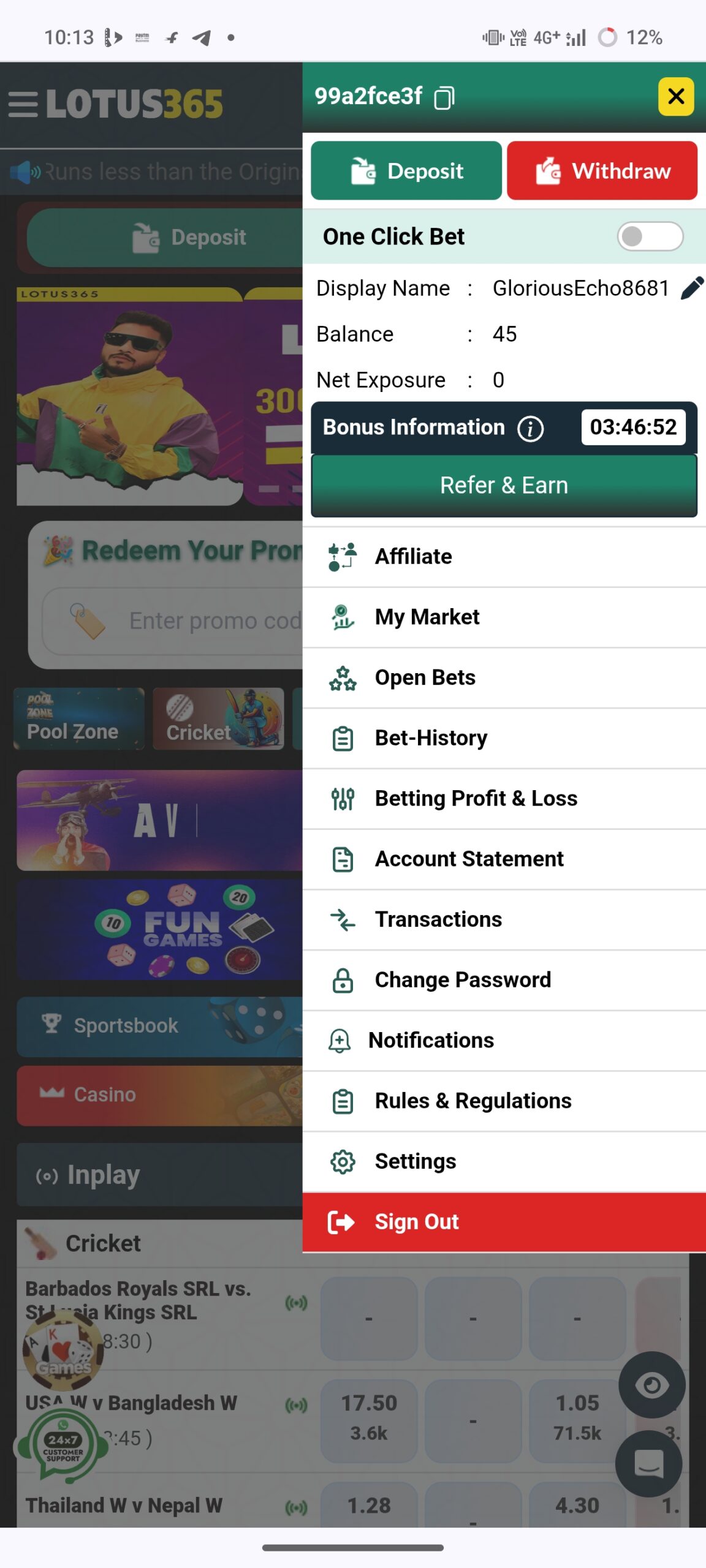Read Rules & Regulations

[x=473, y=1101]
